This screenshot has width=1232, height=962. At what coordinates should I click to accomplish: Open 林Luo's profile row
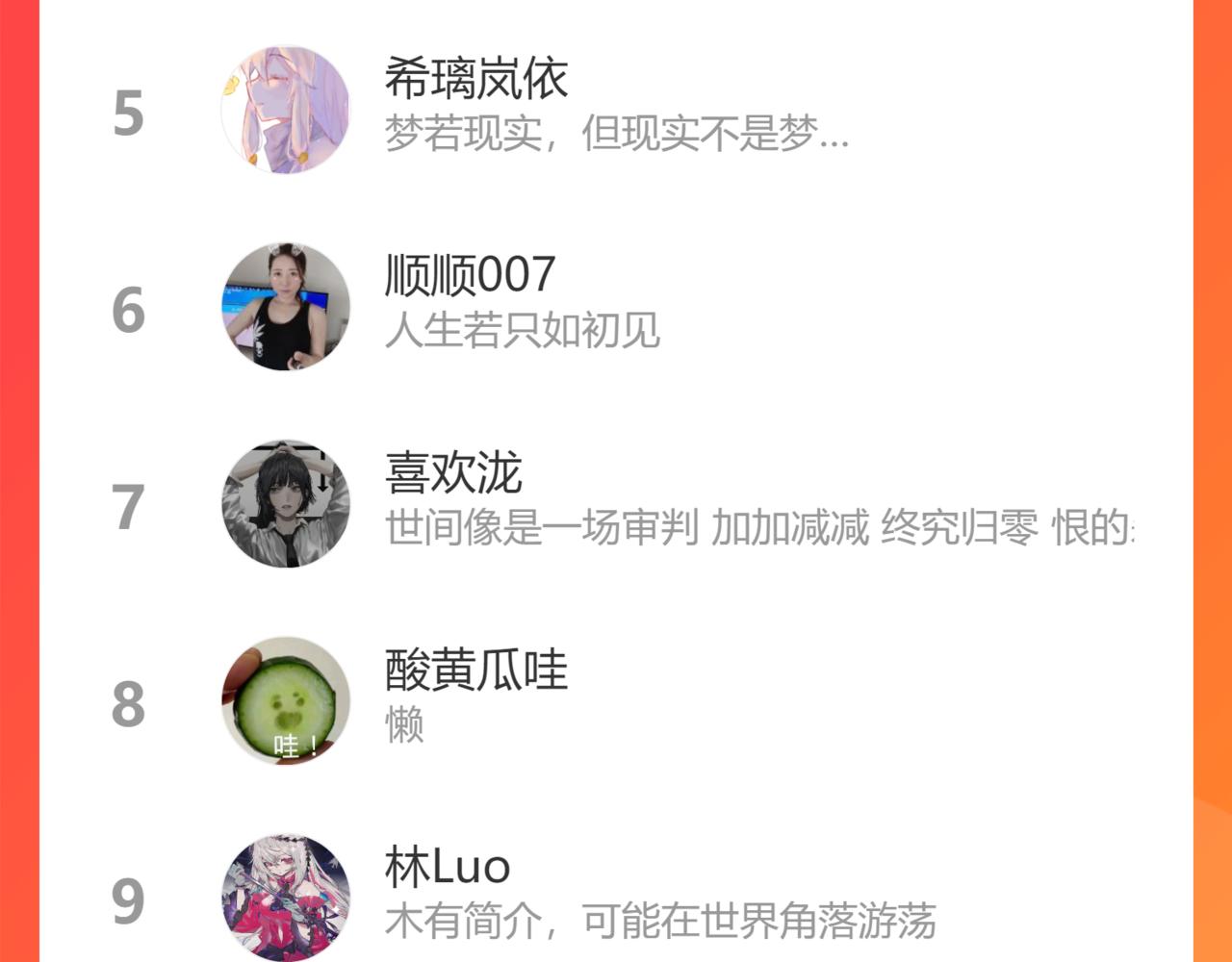(616, 897)
